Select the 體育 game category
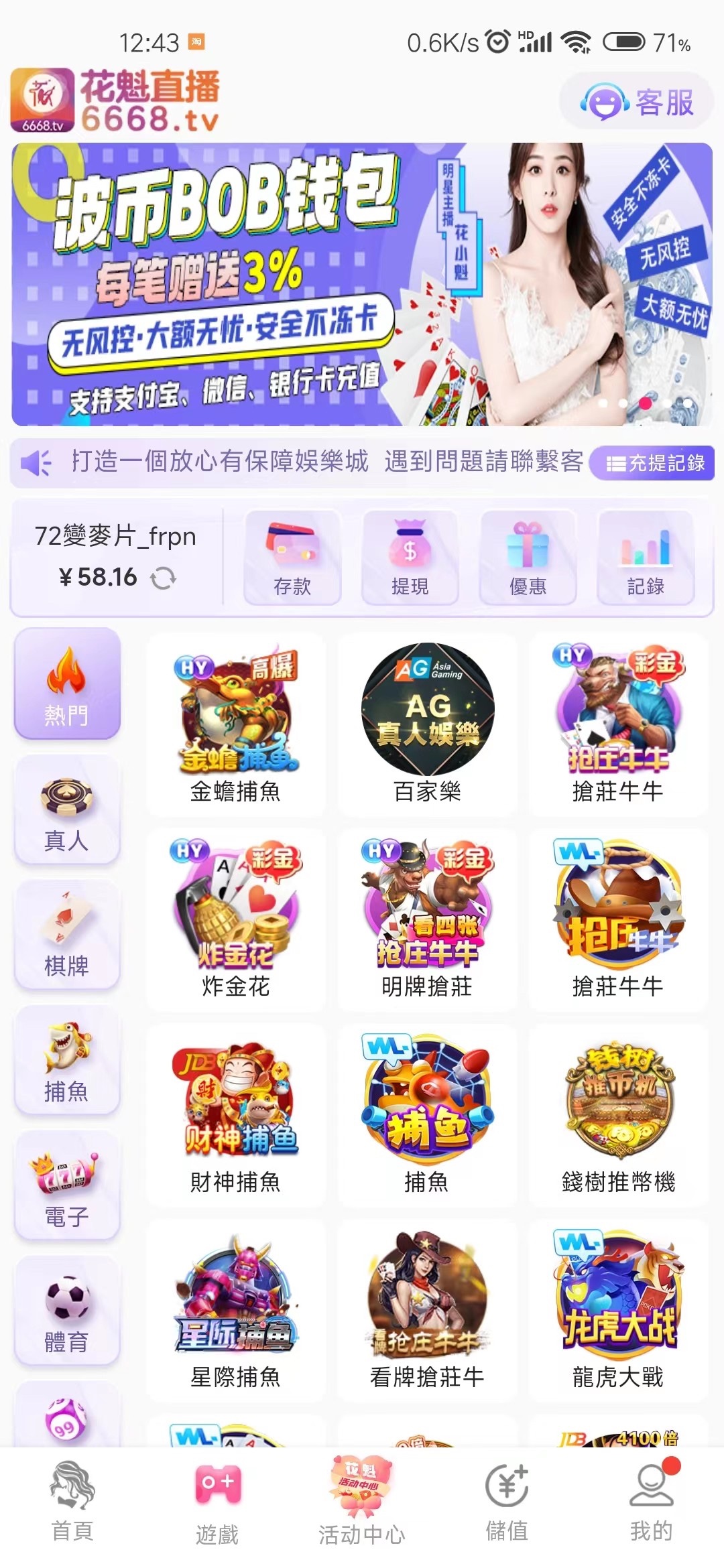 click(x=66, y=1313)
